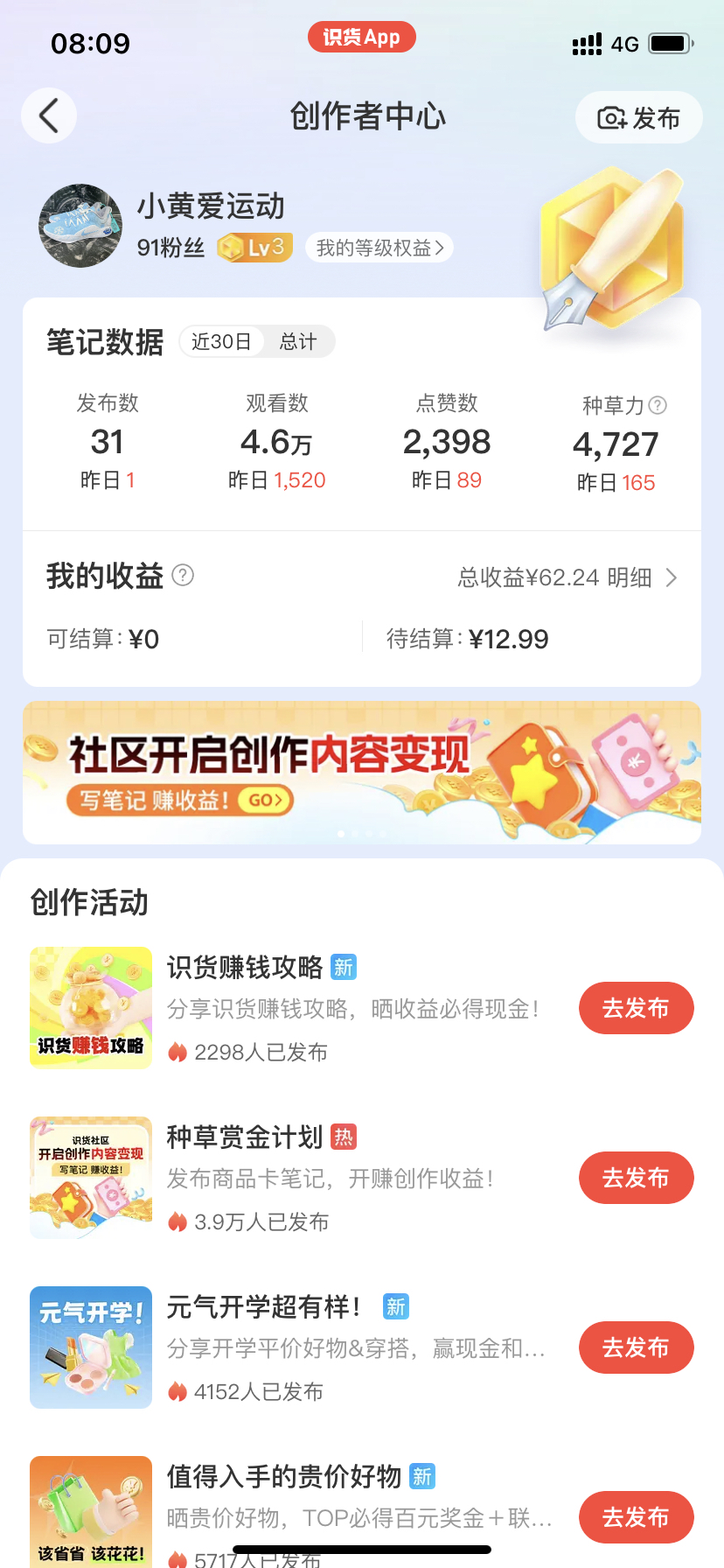Image resolution: width=724 pixels, height=1568 pixels.
Task: Open 识货赚钱攻略 activity thumbnail
Action: [x=91, y=1007]
